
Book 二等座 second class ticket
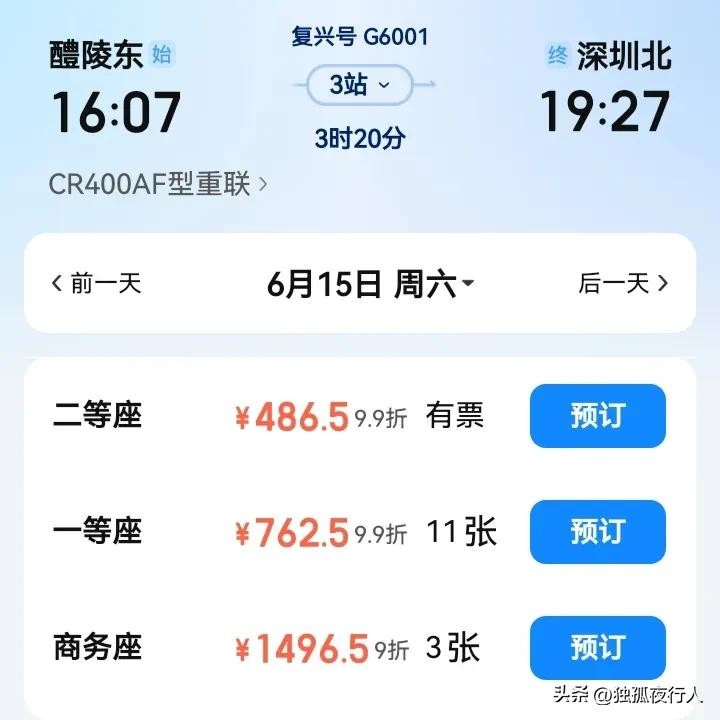[597, 416]
